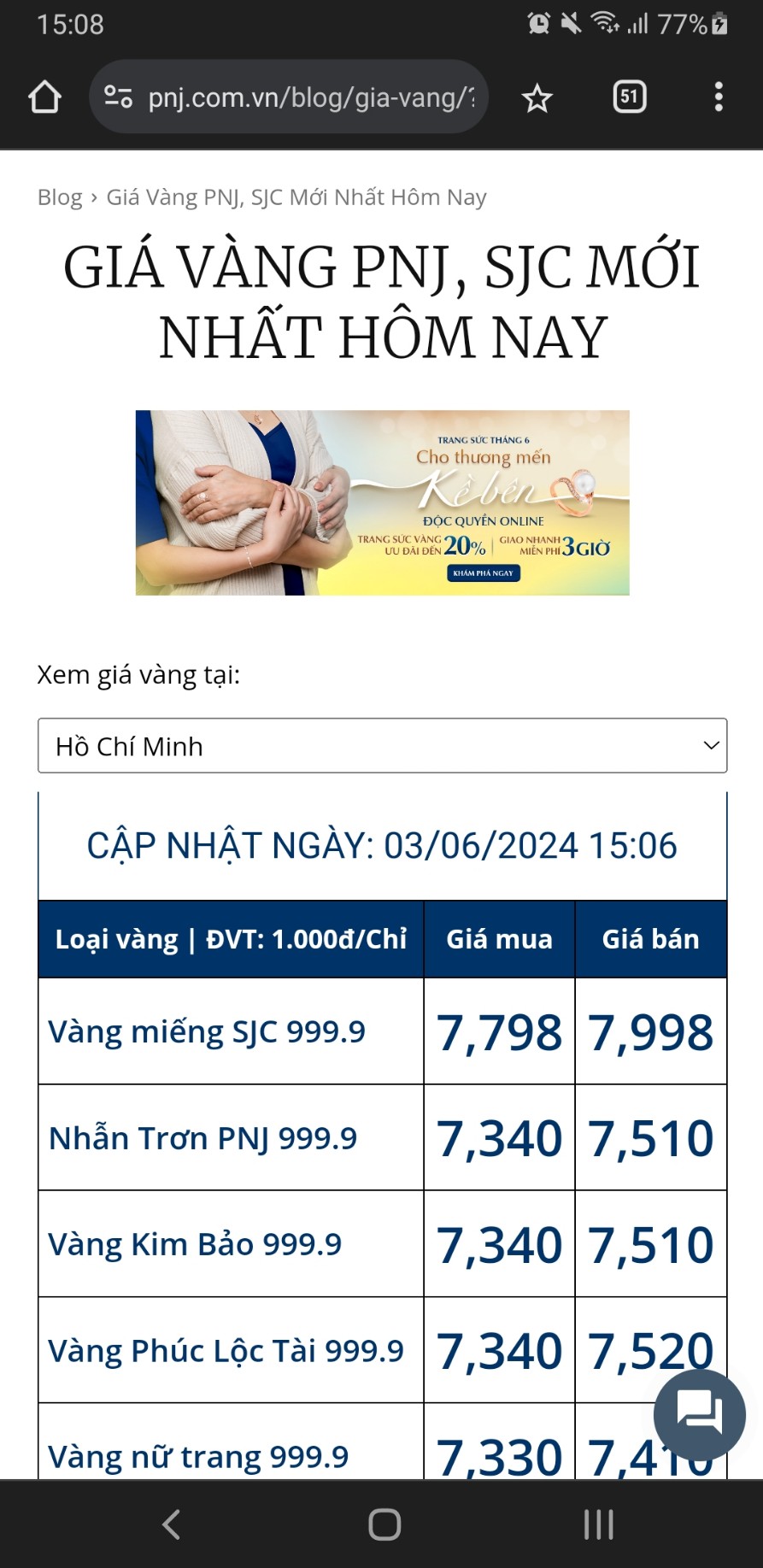Image resolution: width=763 pixels, height=1568 pixels.
Task: Go back using the system back button
Action: pyautogui.click(x=171, y=1524)
